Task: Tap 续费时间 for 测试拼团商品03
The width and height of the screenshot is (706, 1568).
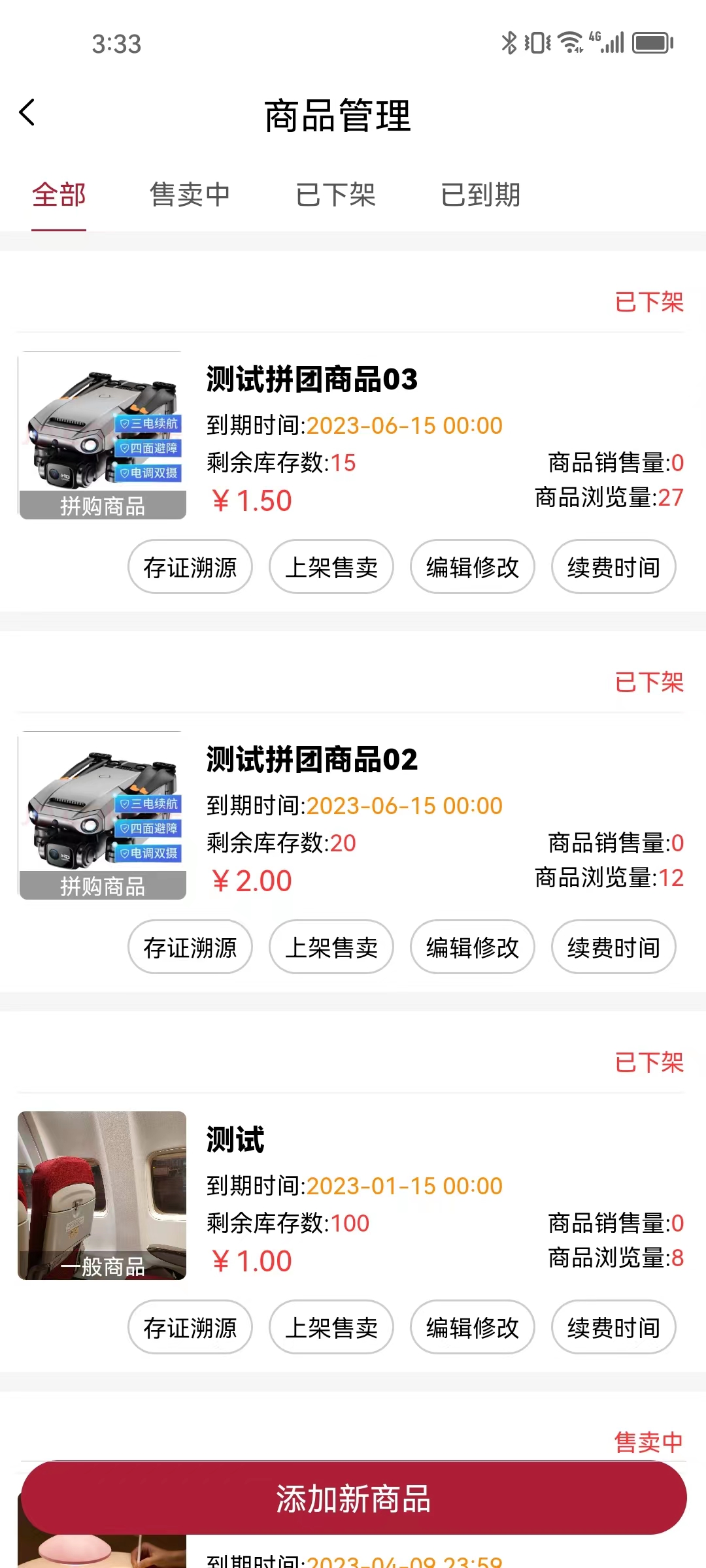Action: pyautogui.click(x=614, y=567)
